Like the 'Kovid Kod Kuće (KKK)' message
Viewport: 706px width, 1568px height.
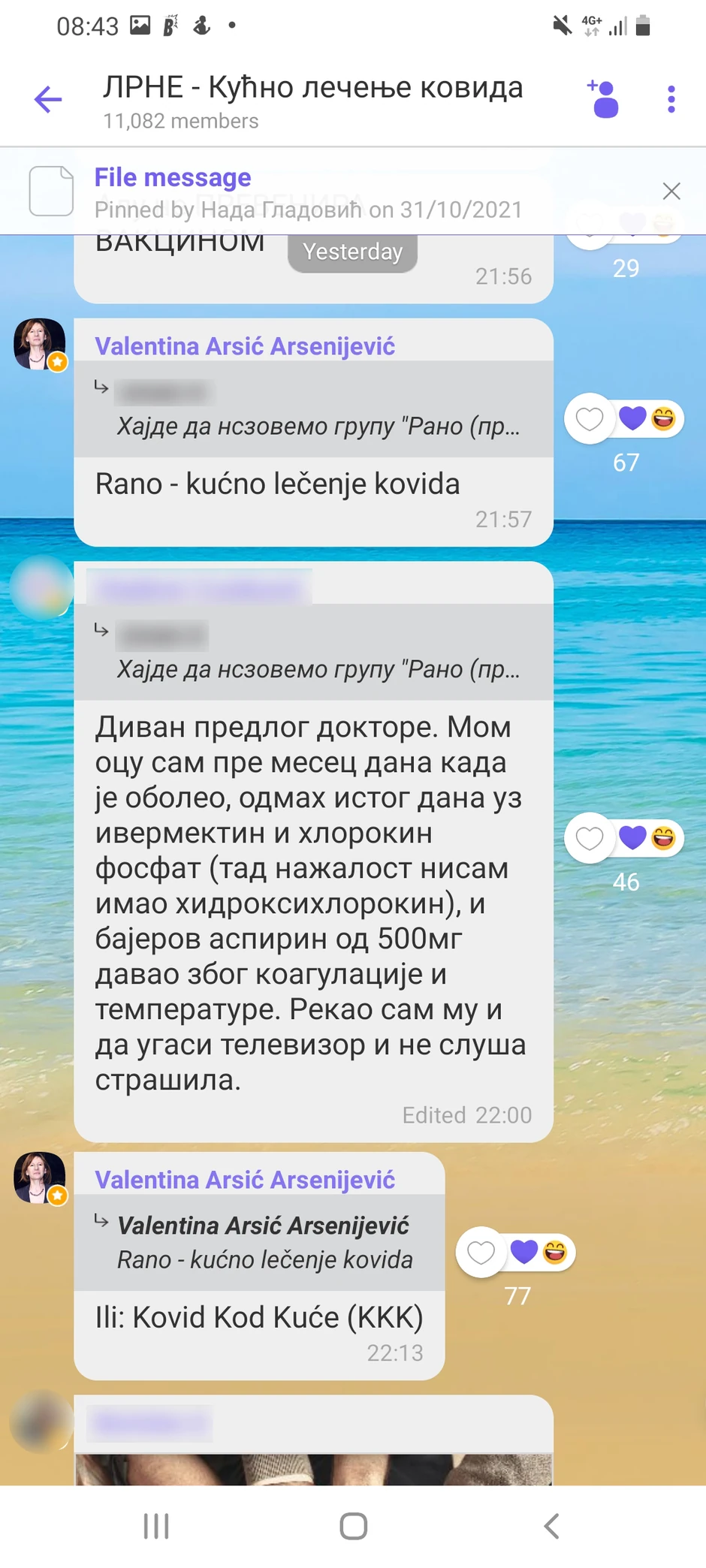[x=481, y=1253]
